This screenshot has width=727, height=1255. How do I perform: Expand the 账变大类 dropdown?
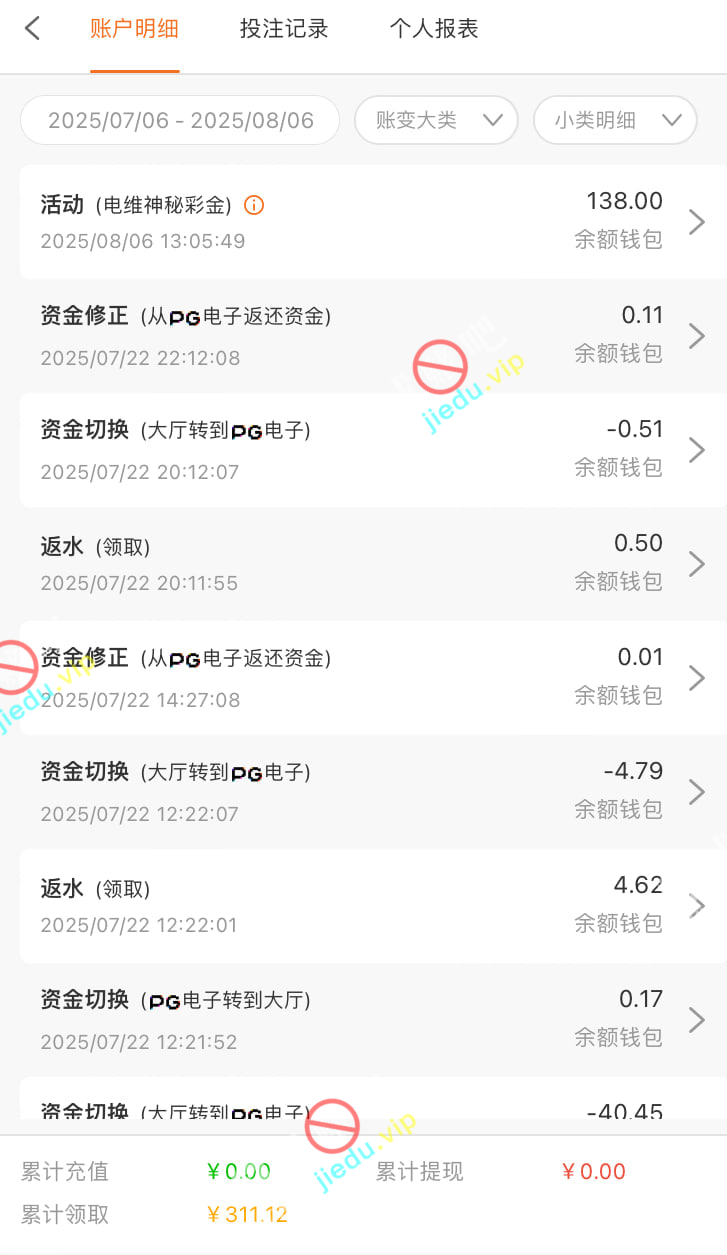coord(436,121)
